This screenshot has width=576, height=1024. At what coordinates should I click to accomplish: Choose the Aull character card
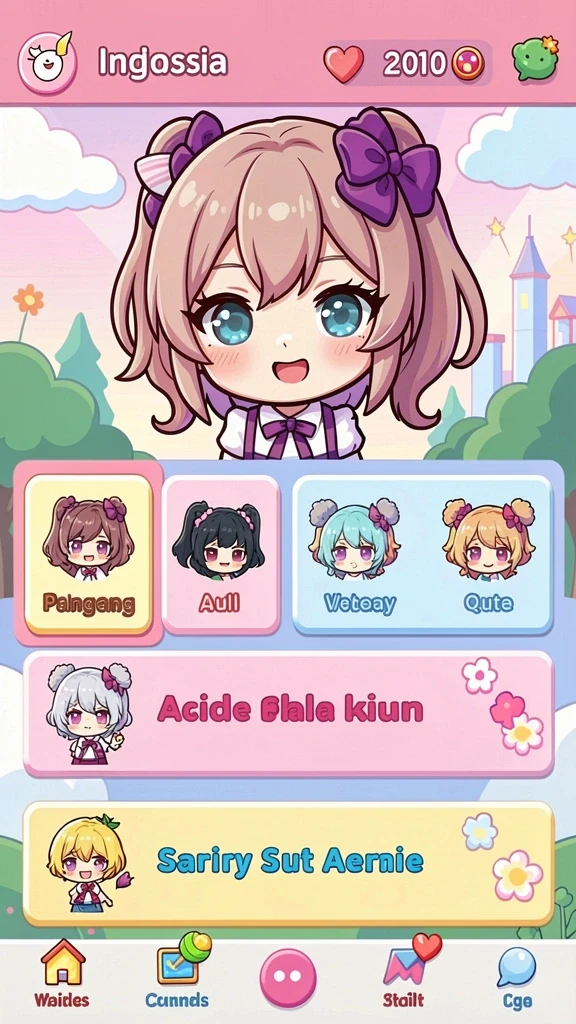pos(221,554)
